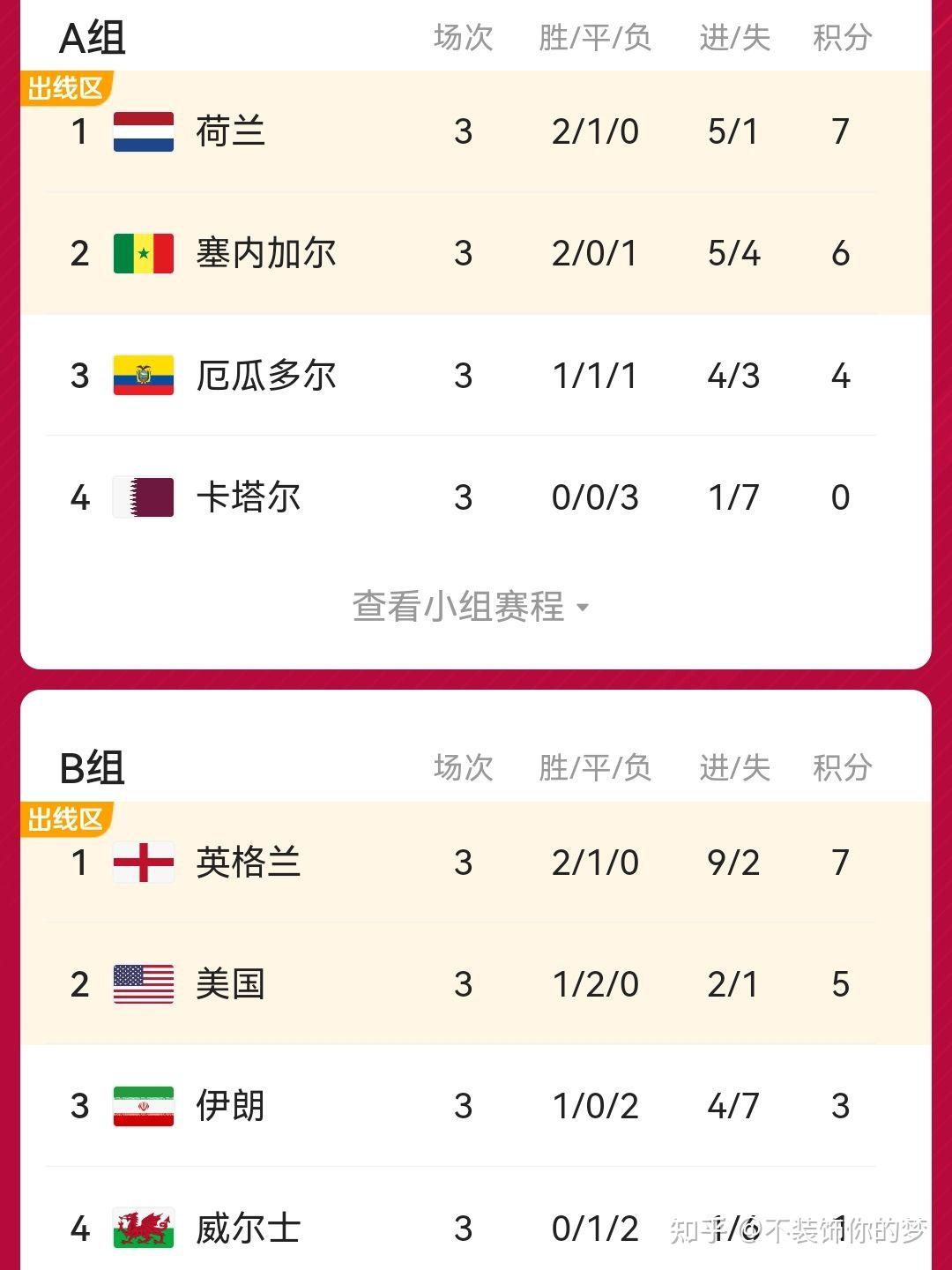Screen dimensions: 952x1270
Task: Expand 查看小组赛程 under A组
Action: tap(471, 607)
